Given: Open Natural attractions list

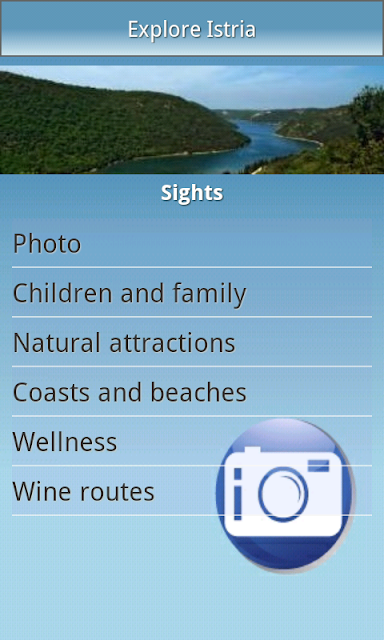Looking at the screenshot, I should (x=192, y=342).
